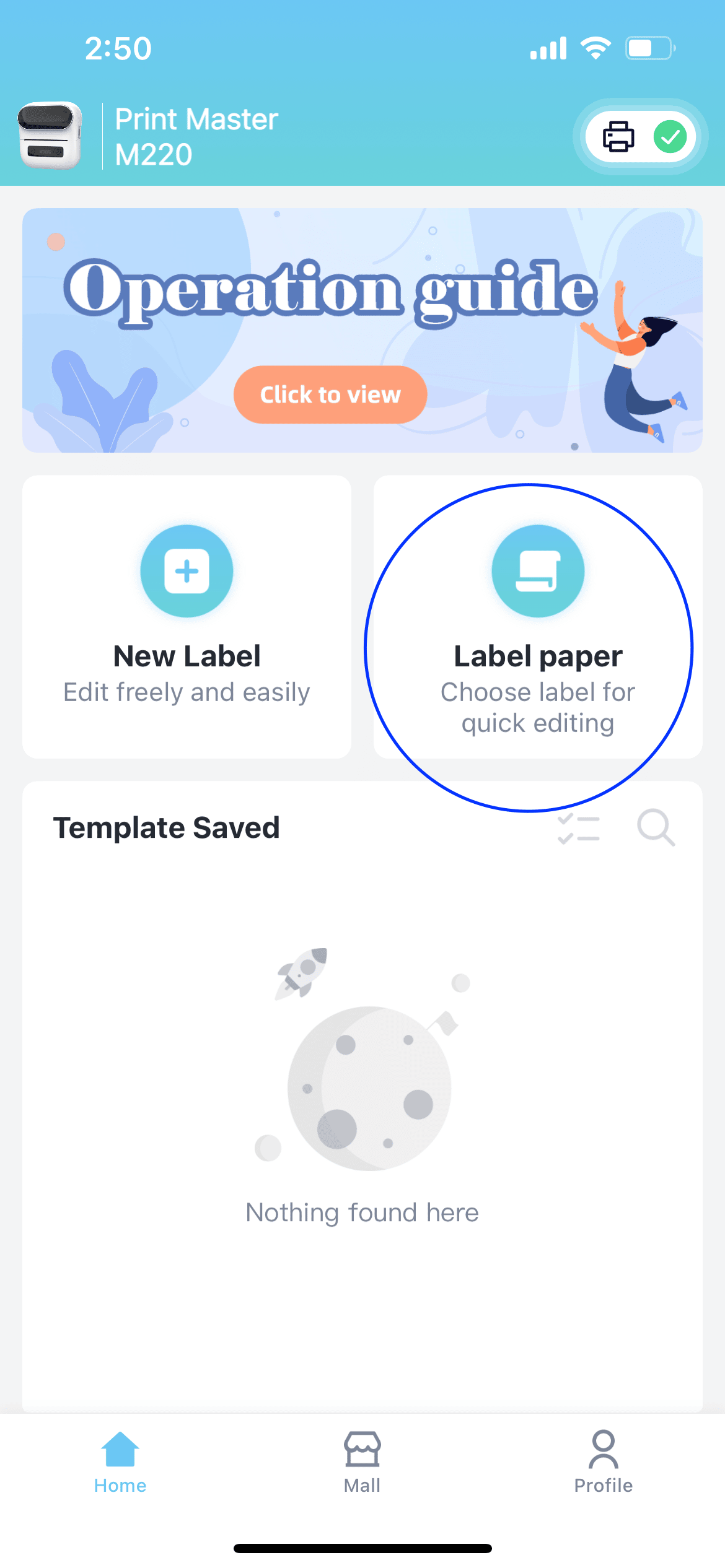Screen dimensions: 725x1568
Task: Select the Home tab
Action: (120, 1461)
